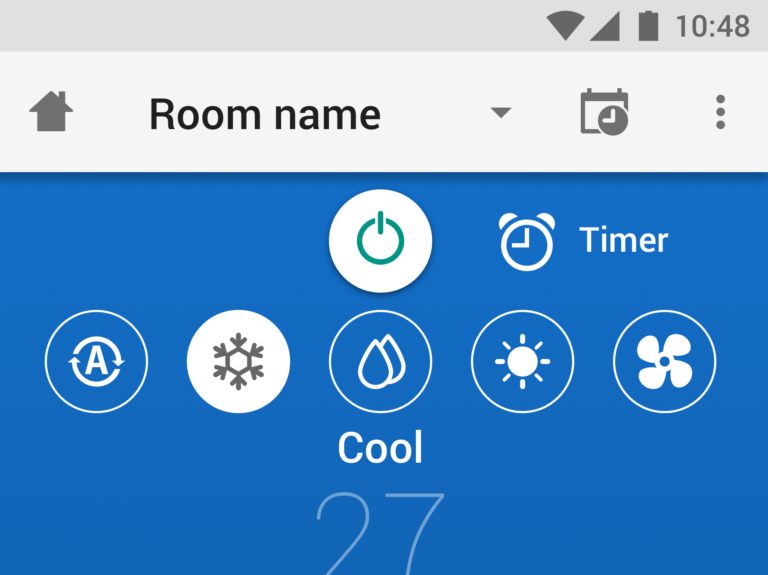The height and width of the screenshot is (575, 768).
Task: Expand the Room name dropdown
Action: tap(501, 113)
